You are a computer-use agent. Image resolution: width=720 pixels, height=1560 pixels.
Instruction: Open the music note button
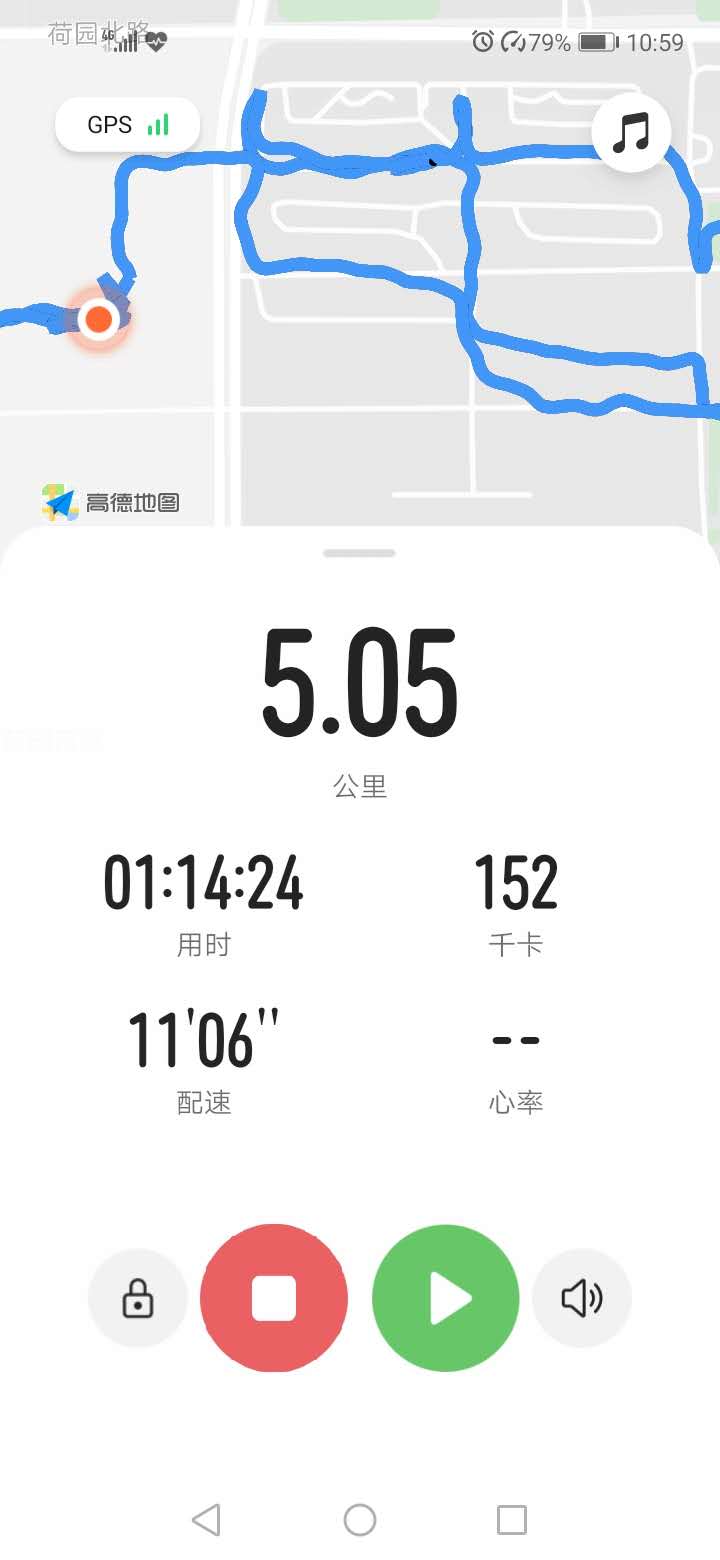point(631,132)
